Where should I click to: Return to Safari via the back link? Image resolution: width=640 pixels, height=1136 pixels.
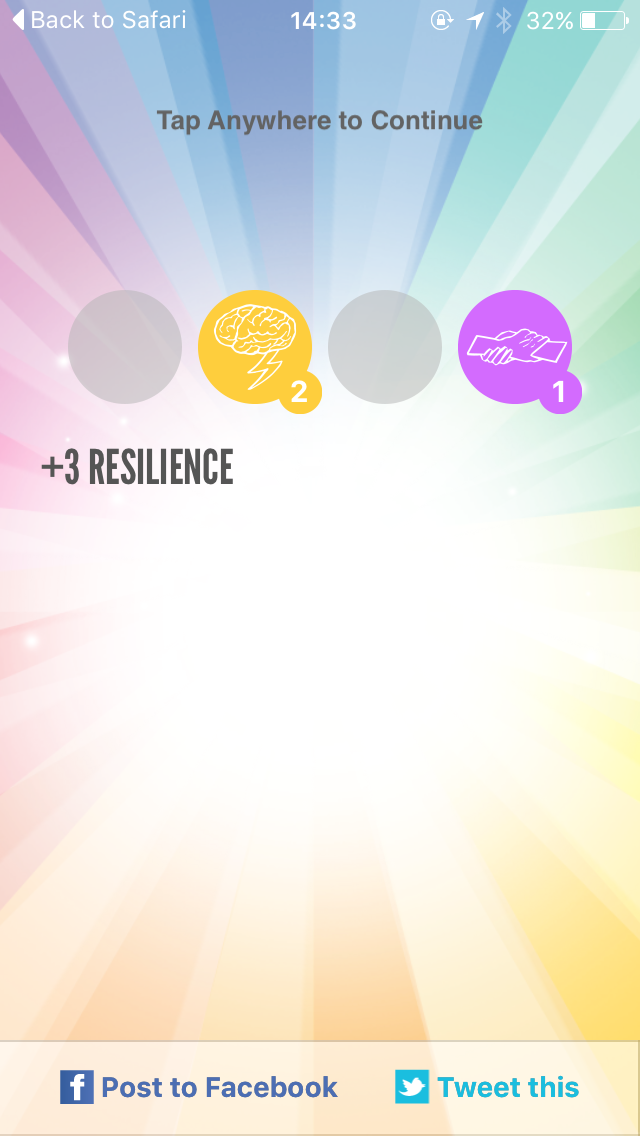coord(98,20)
